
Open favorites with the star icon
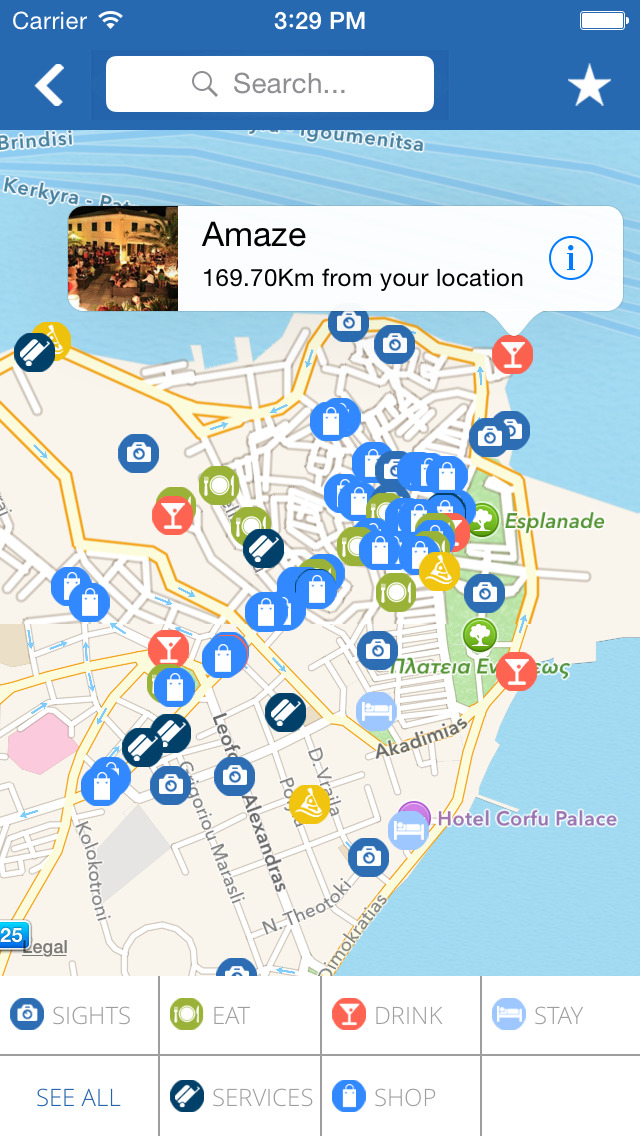(589, 85)
